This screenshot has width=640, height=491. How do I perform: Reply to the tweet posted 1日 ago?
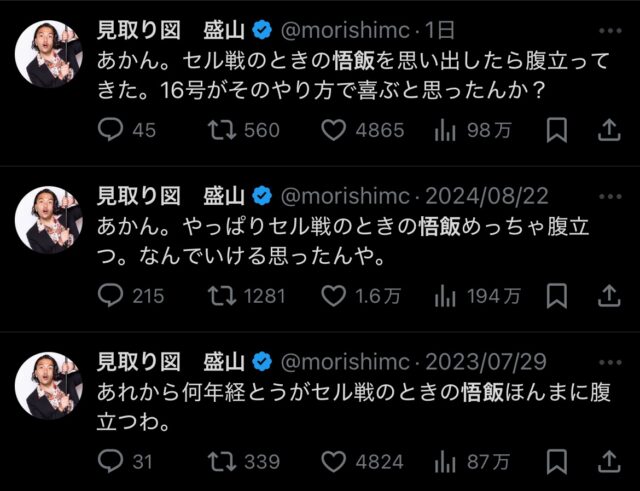[x=113, y=130]
